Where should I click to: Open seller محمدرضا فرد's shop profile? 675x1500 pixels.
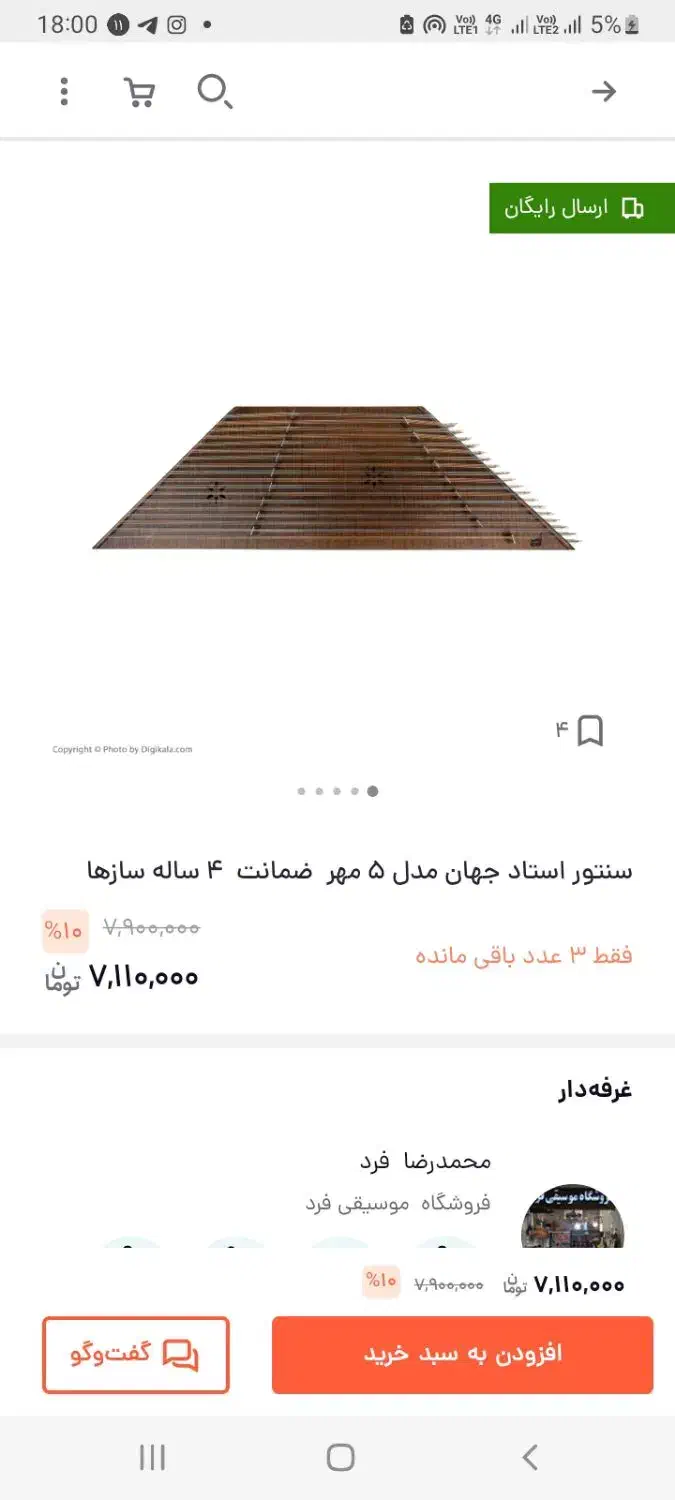[426, 1162]
